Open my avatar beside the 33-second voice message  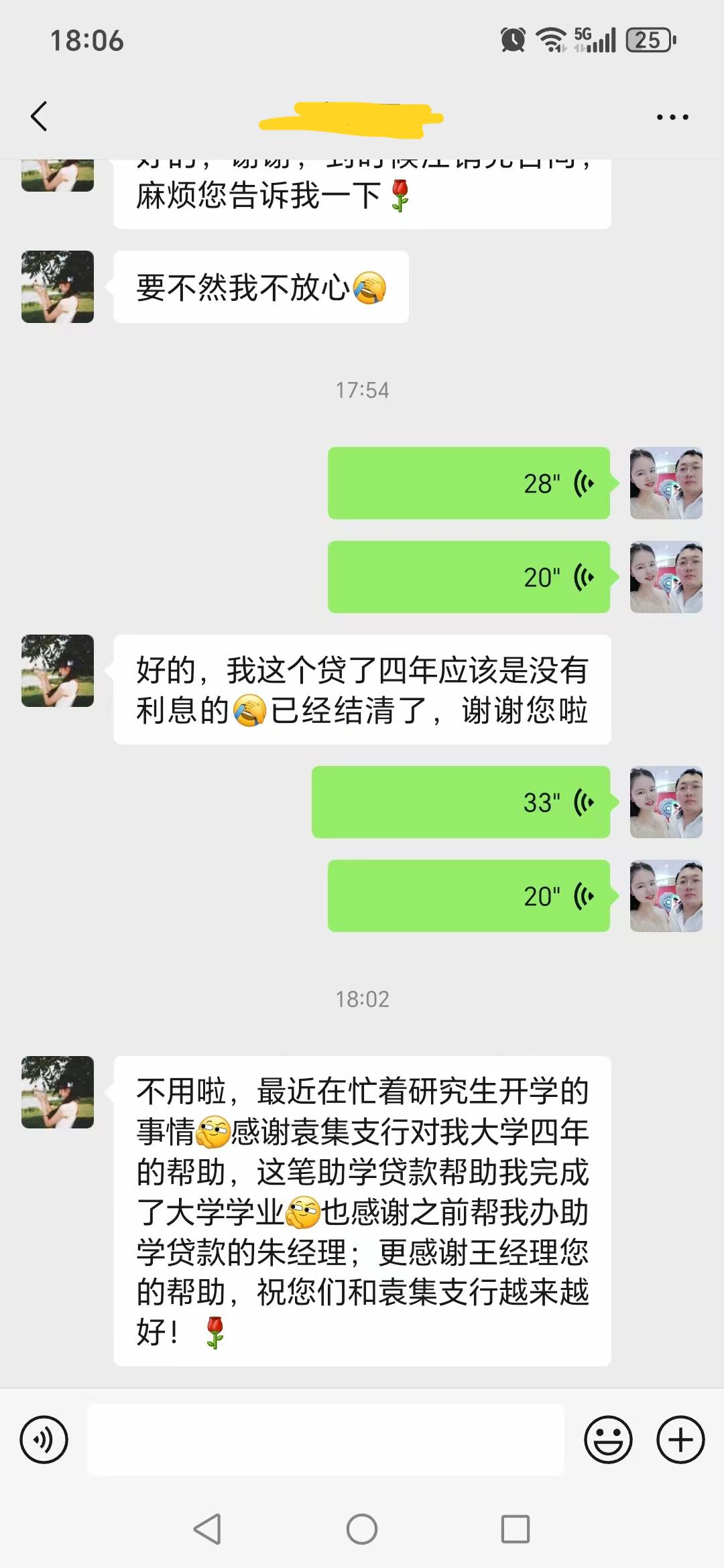point(666,802)
